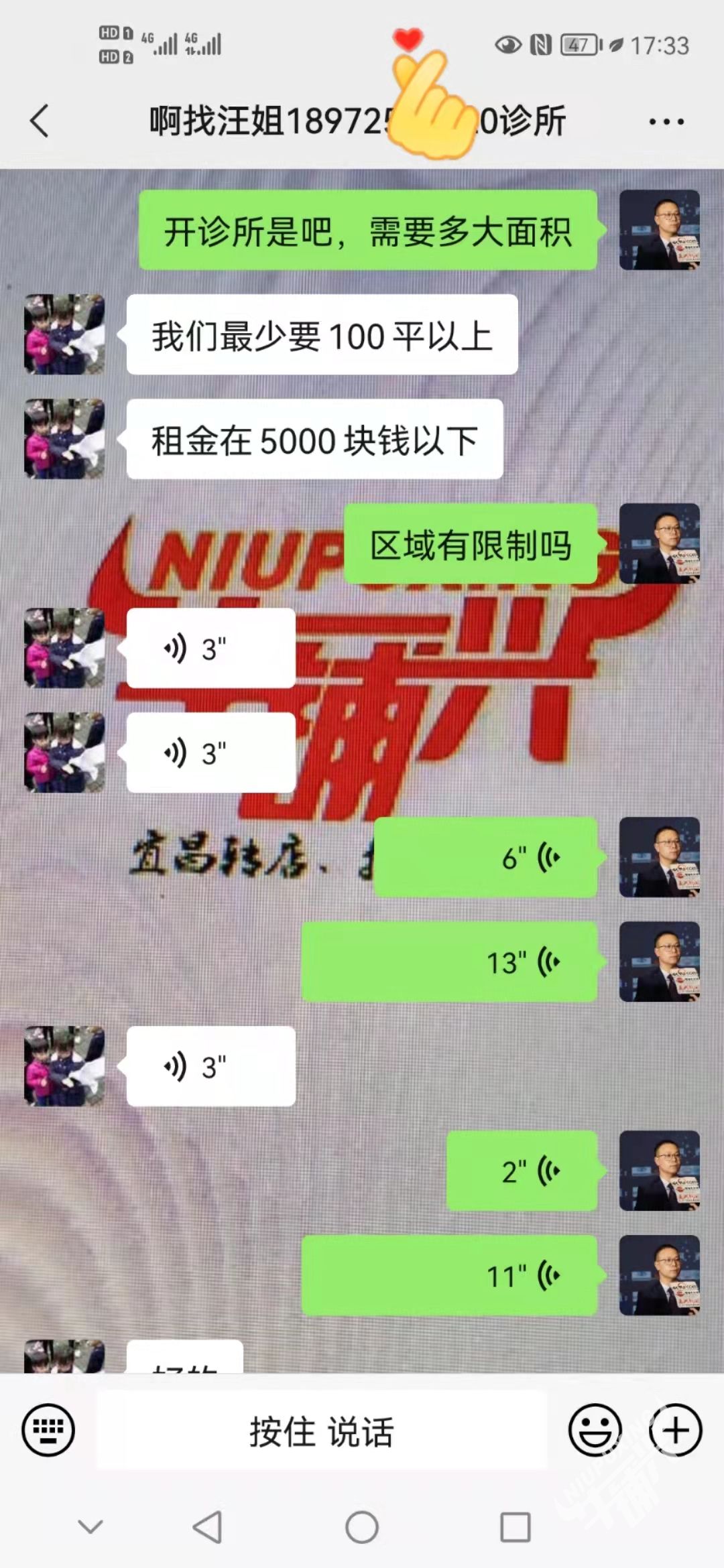Go back from the chat
Viewport: 724px width, 1568px height.
pyautogui.click(x=40, y=121)
